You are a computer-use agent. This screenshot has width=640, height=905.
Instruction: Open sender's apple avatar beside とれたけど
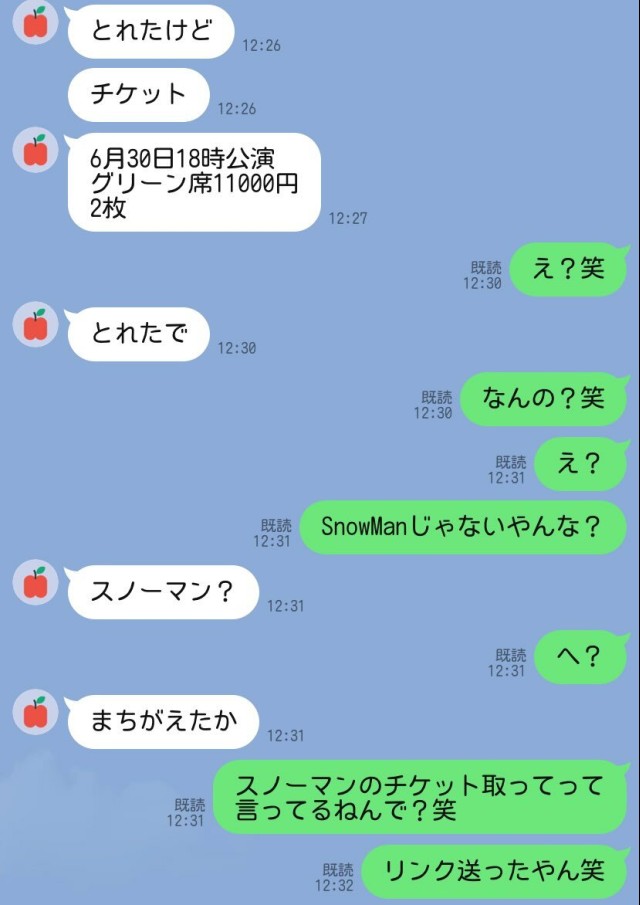coord(36,23)
